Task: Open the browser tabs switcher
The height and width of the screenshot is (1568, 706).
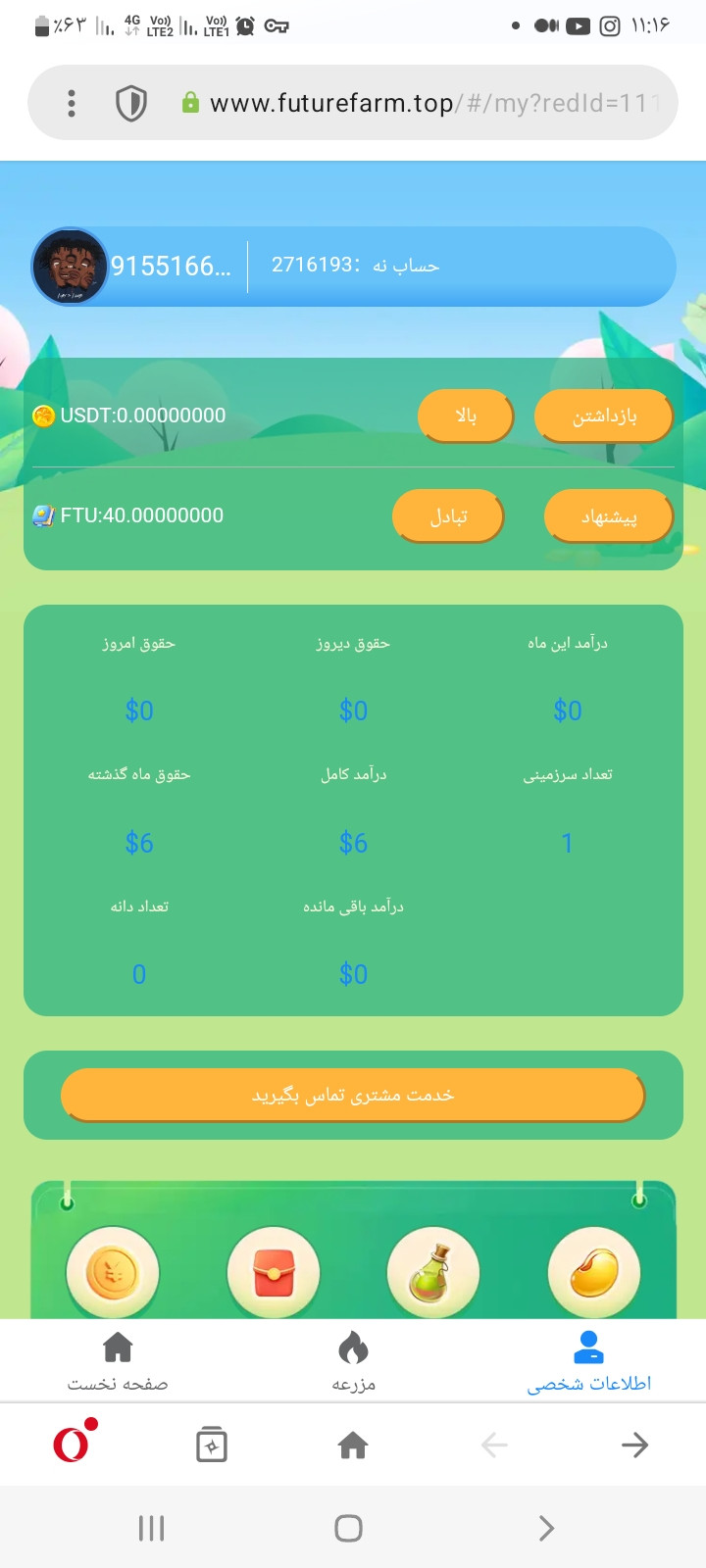Action: tap(212, 1445)
